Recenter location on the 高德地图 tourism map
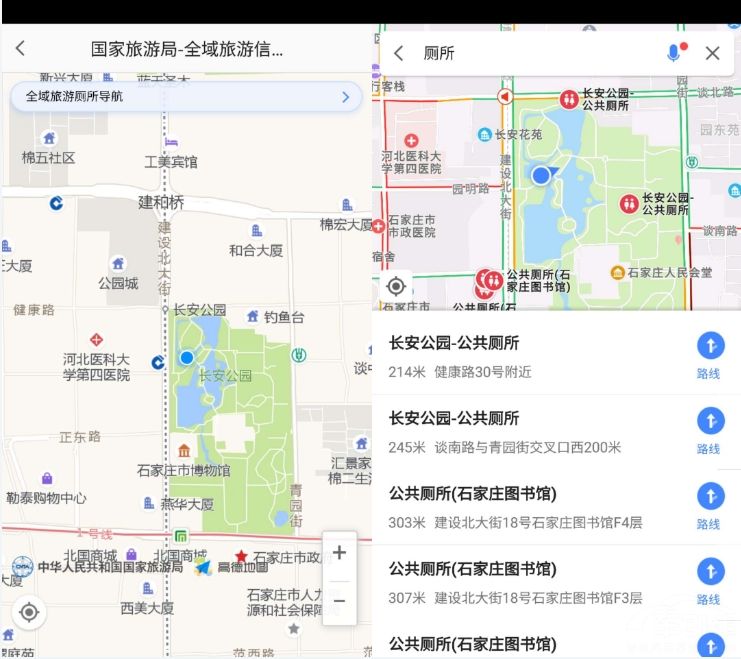 click(x=29, y=612)
